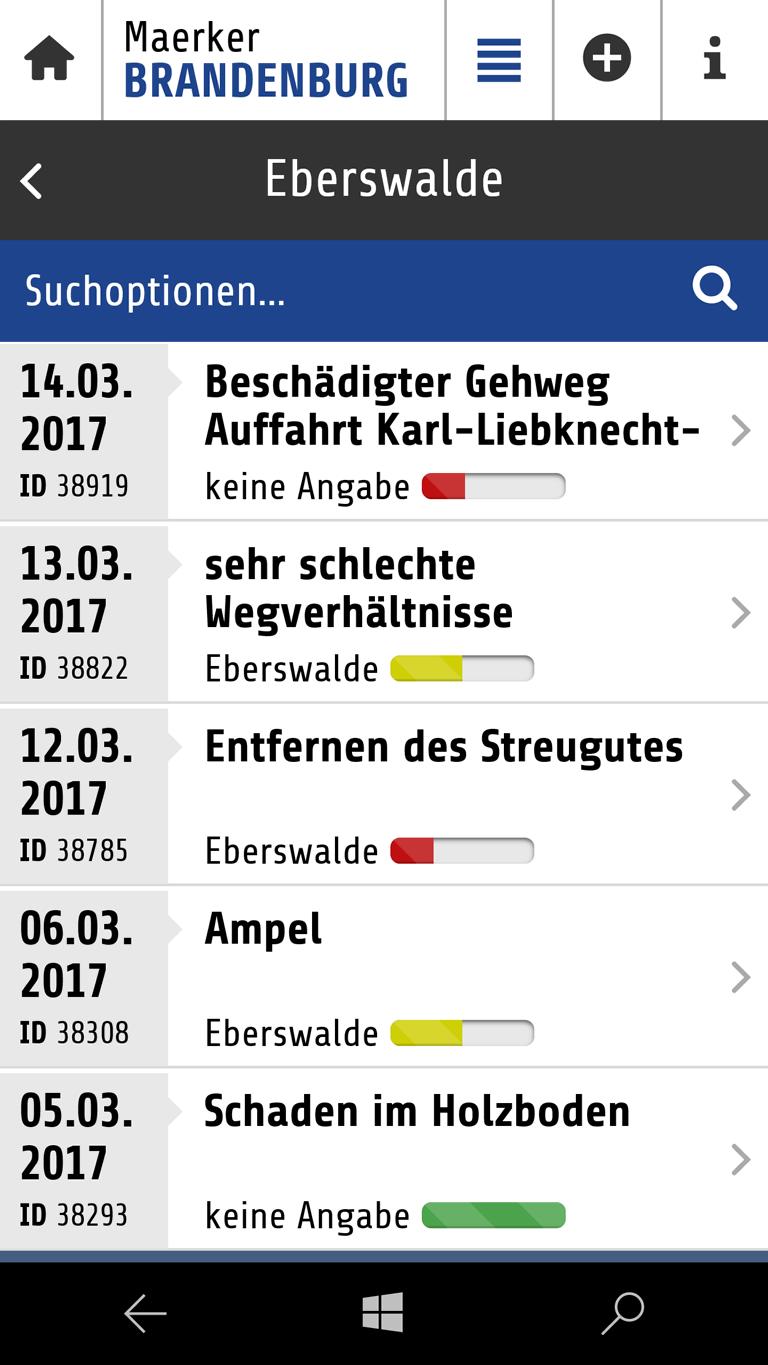This screenshot has width=768, height=1365.
Task: Open the list menu icon
Action: click(x=499, y=60)
